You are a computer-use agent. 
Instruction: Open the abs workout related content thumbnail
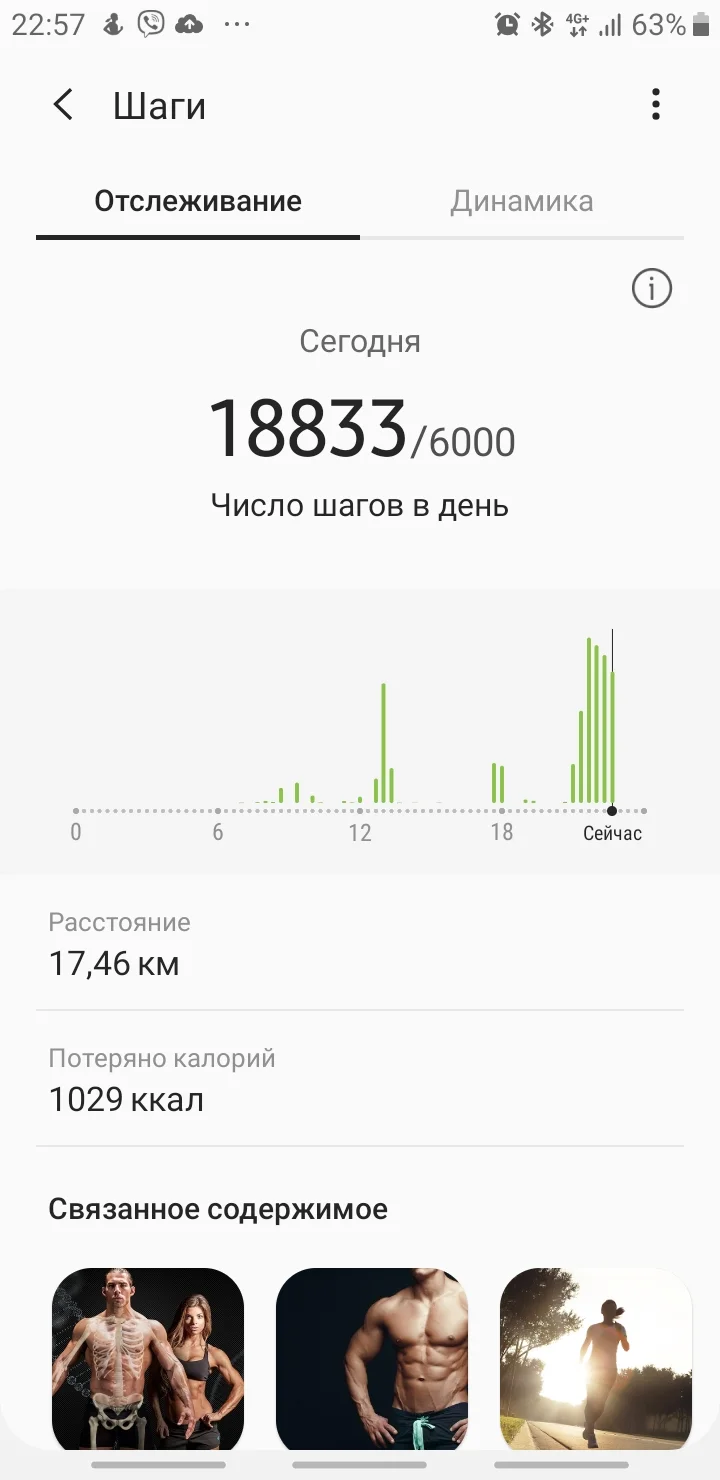[371, 1357]
